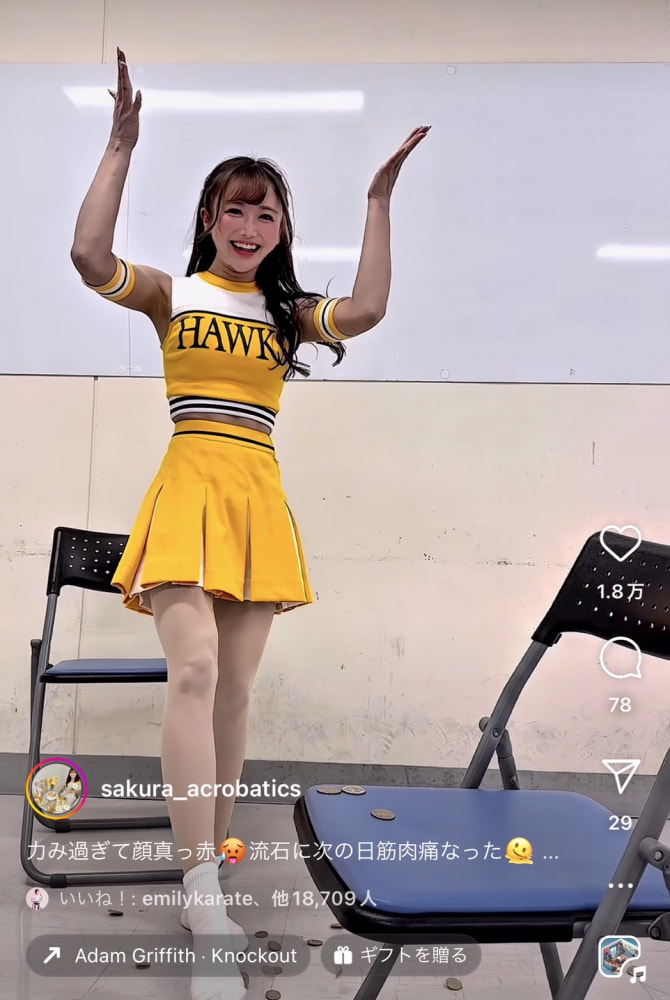The image size is (670, 1000).
Task: Open the audio page thumbnail
Action: [x=618, y=956]
